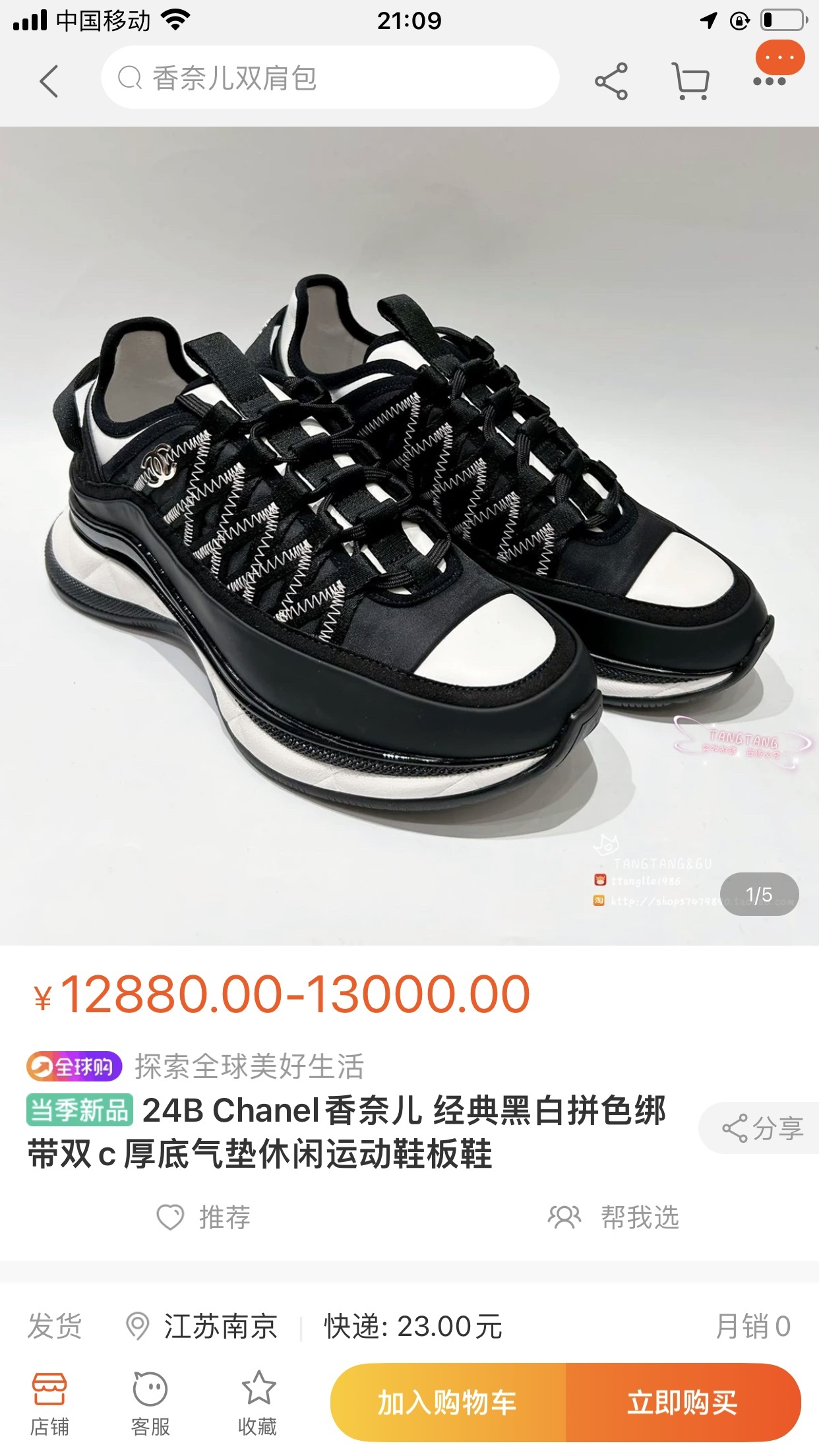Tap the 分享 button beside the title
Screen dimensions: 819x1456
coord(763,1128)
